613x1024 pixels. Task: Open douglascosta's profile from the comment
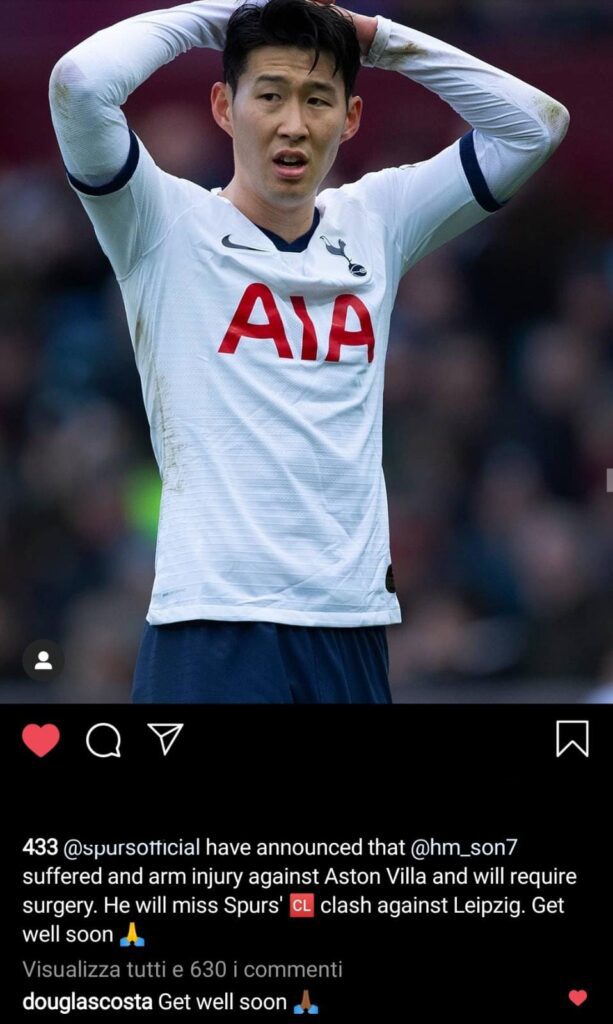point(87,1001)
